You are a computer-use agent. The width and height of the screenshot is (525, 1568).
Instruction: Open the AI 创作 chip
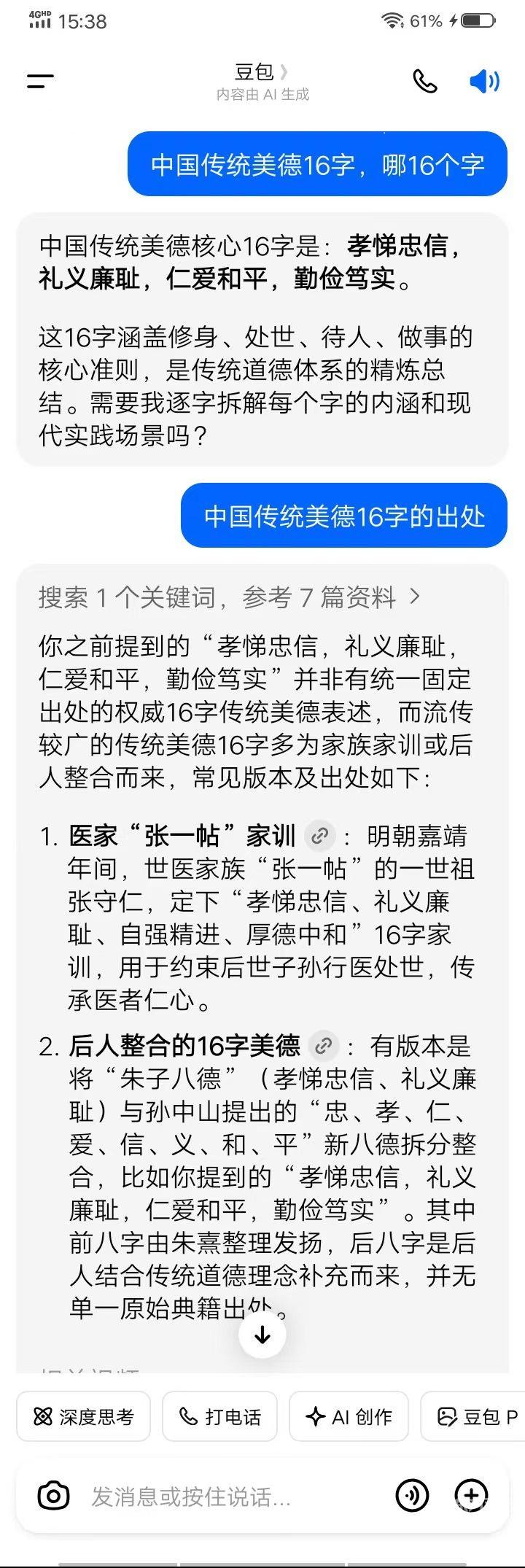coord(349,1417)
